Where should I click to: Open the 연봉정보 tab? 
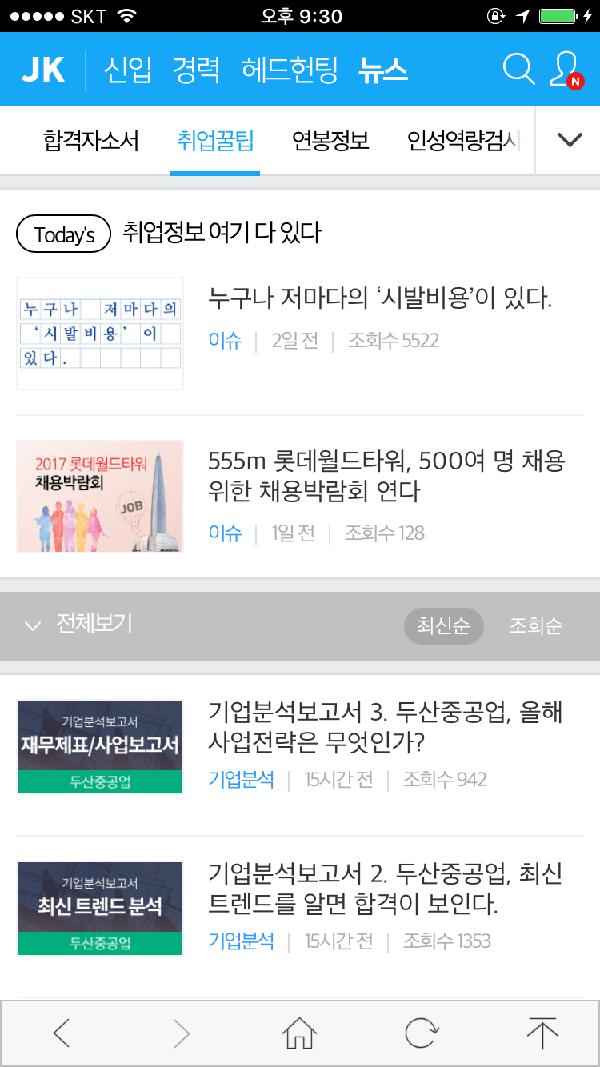(330, 140)
